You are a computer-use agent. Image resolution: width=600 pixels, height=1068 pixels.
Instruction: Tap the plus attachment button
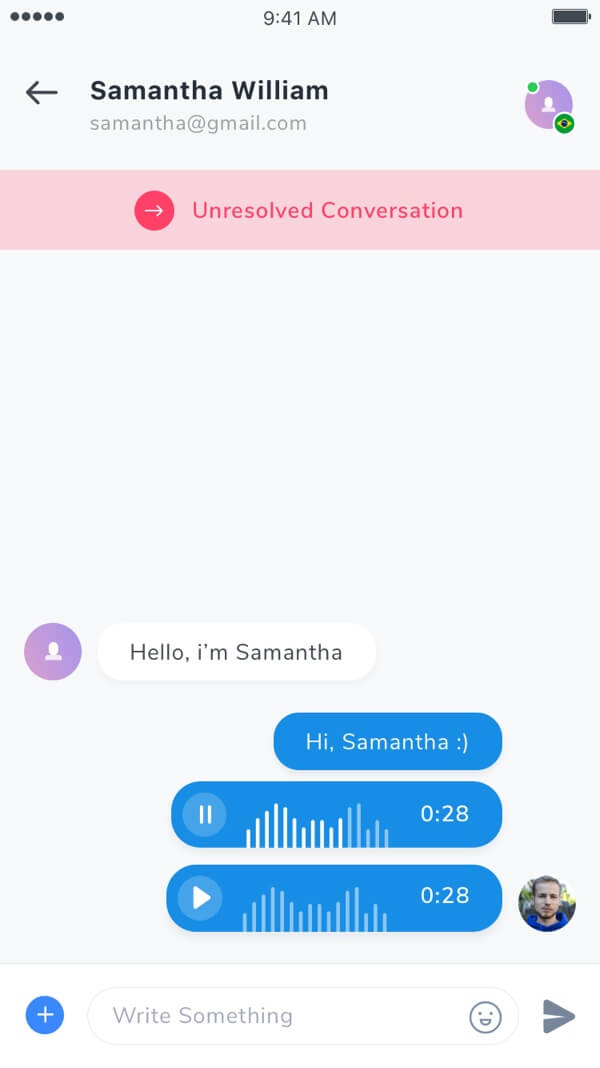[45, 1015]
